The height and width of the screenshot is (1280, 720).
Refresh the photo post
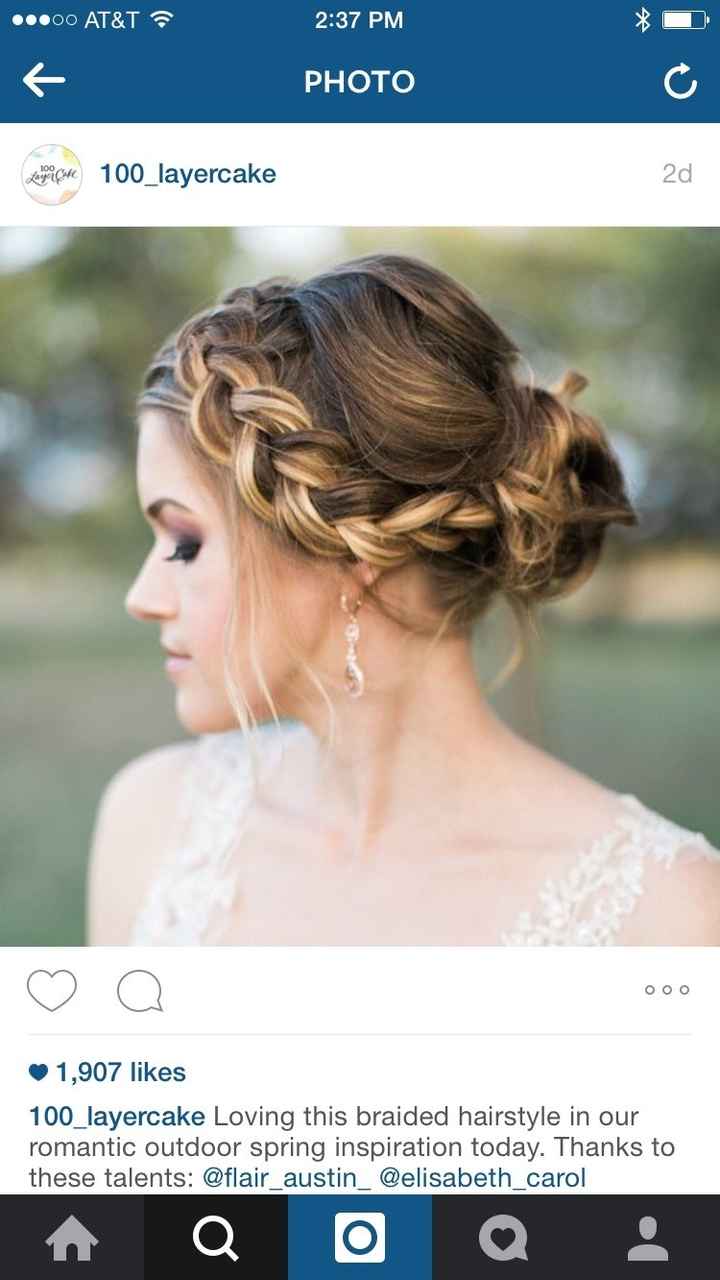[680, 83]
